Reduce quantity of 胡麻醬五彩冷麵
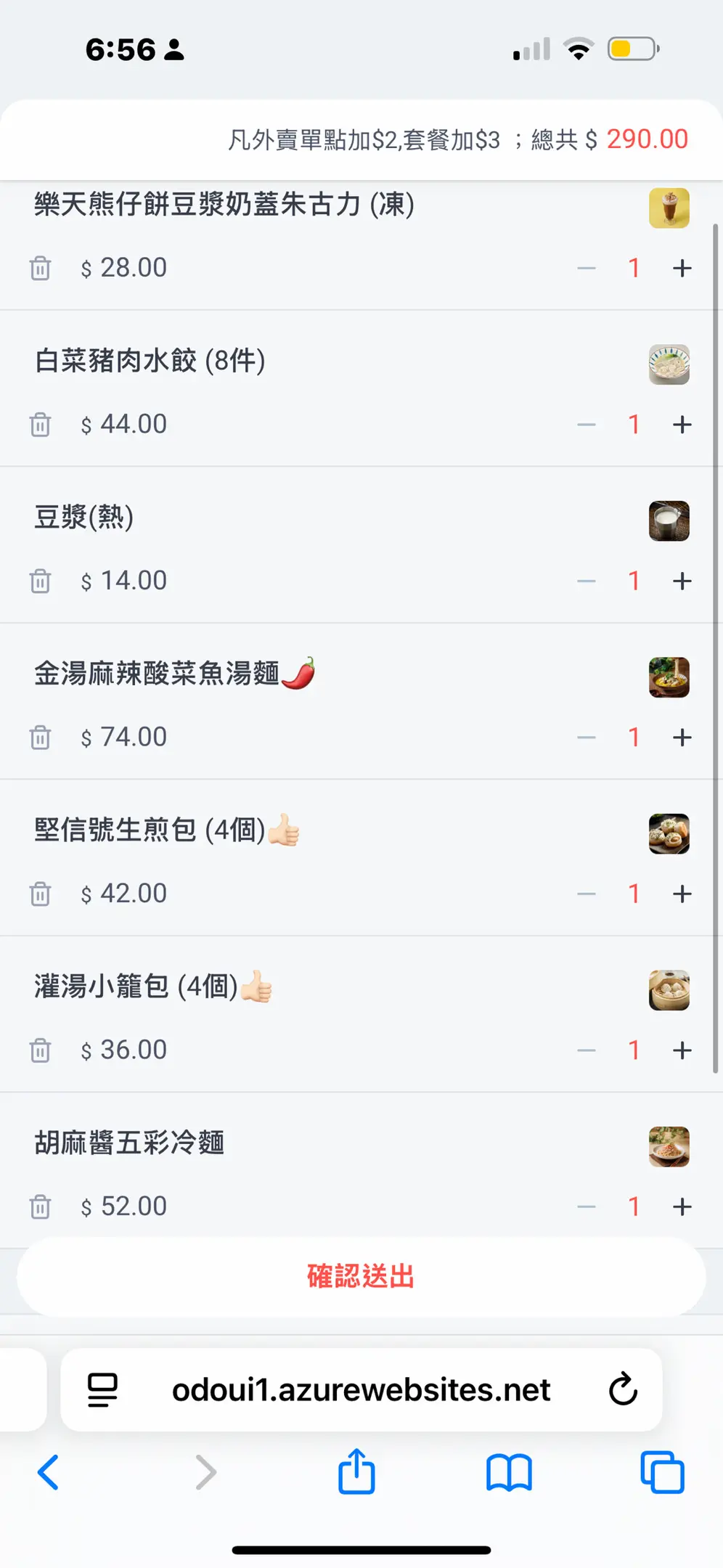Viewport: 723px width, 1568px height. tap(587, 1206)
